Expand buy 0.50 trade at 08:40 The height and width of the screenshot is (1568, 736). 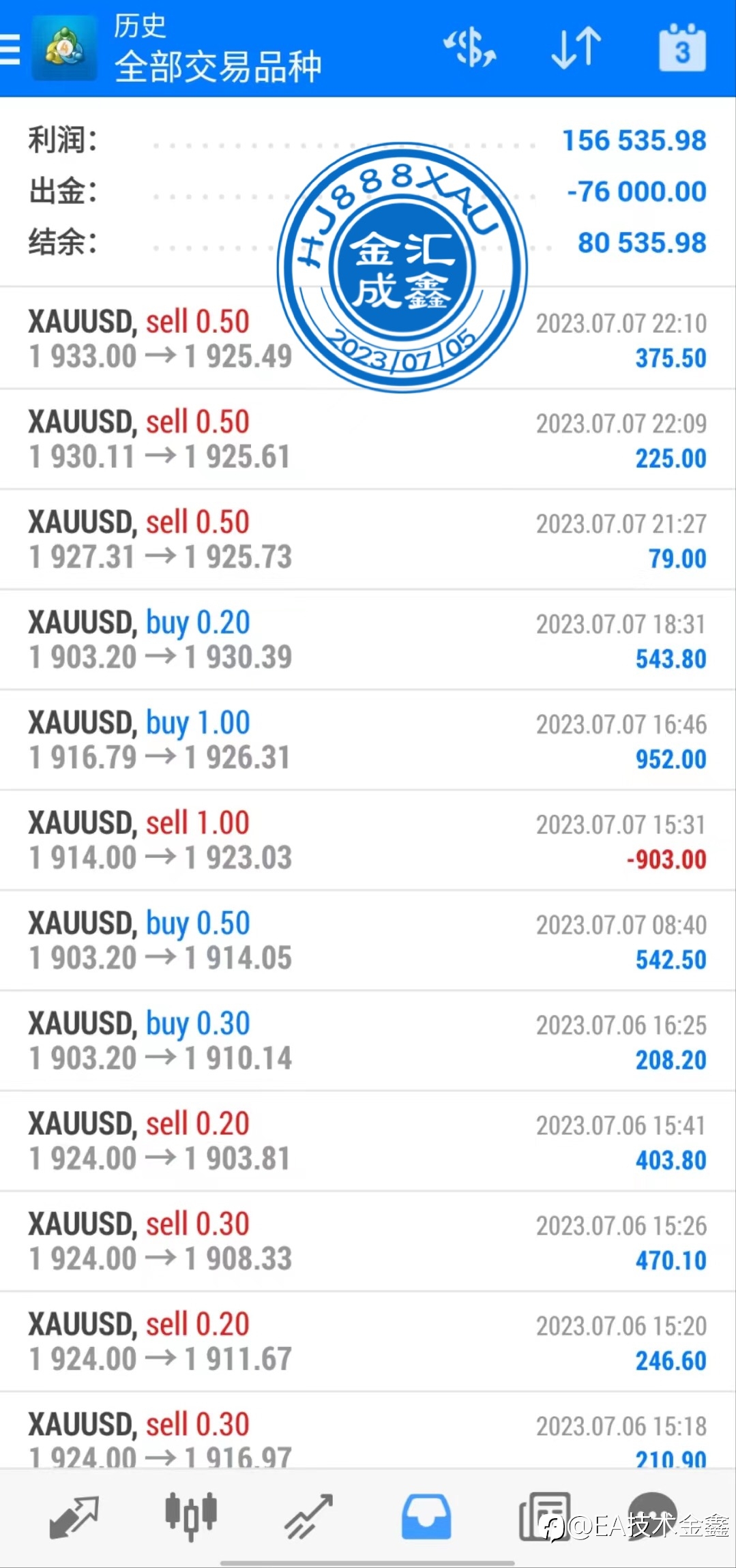368,941
